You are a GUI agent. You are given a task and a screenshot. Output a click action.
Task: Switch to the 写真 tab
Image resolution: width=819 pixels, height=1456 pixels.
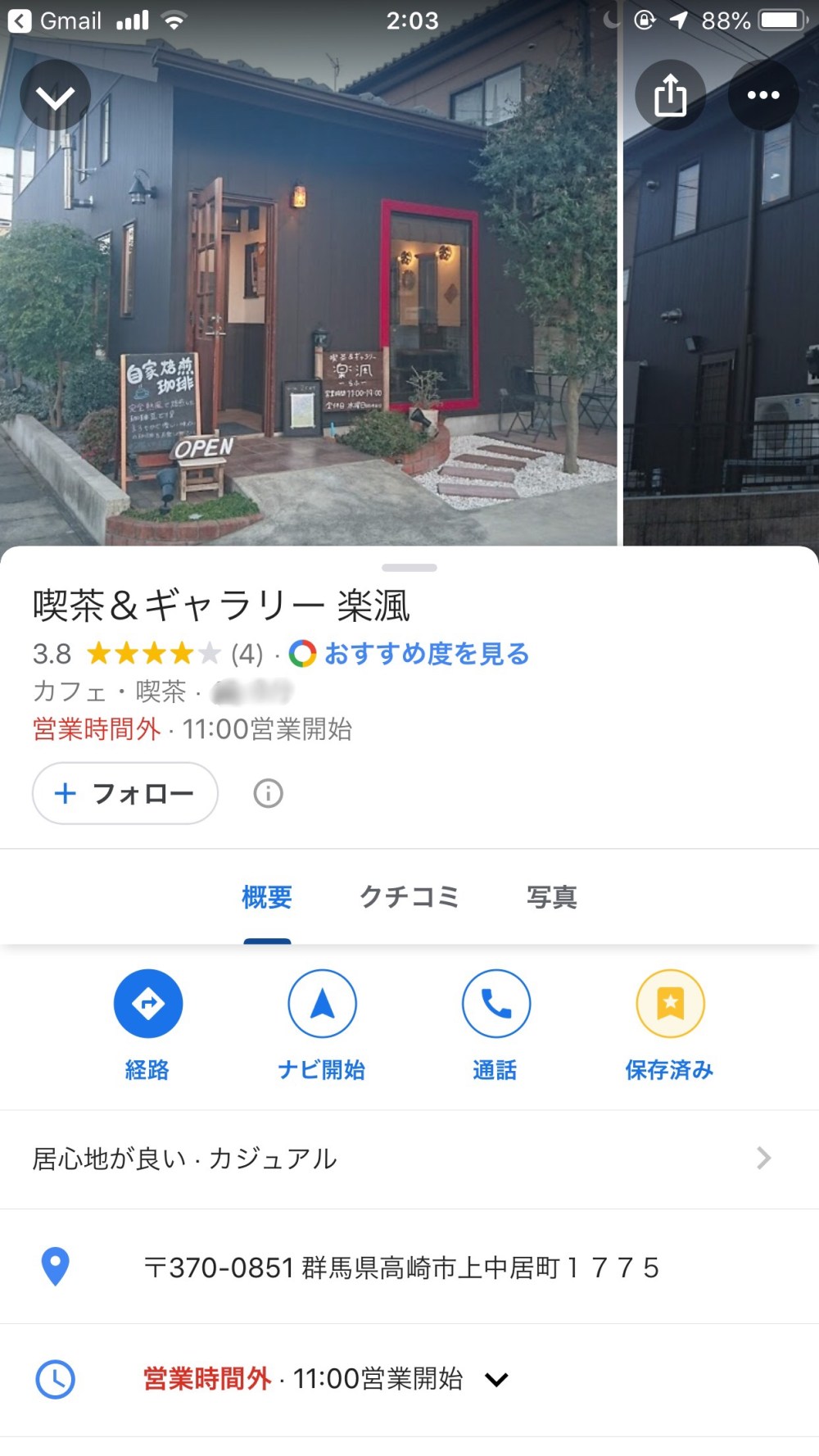point(551,897)
